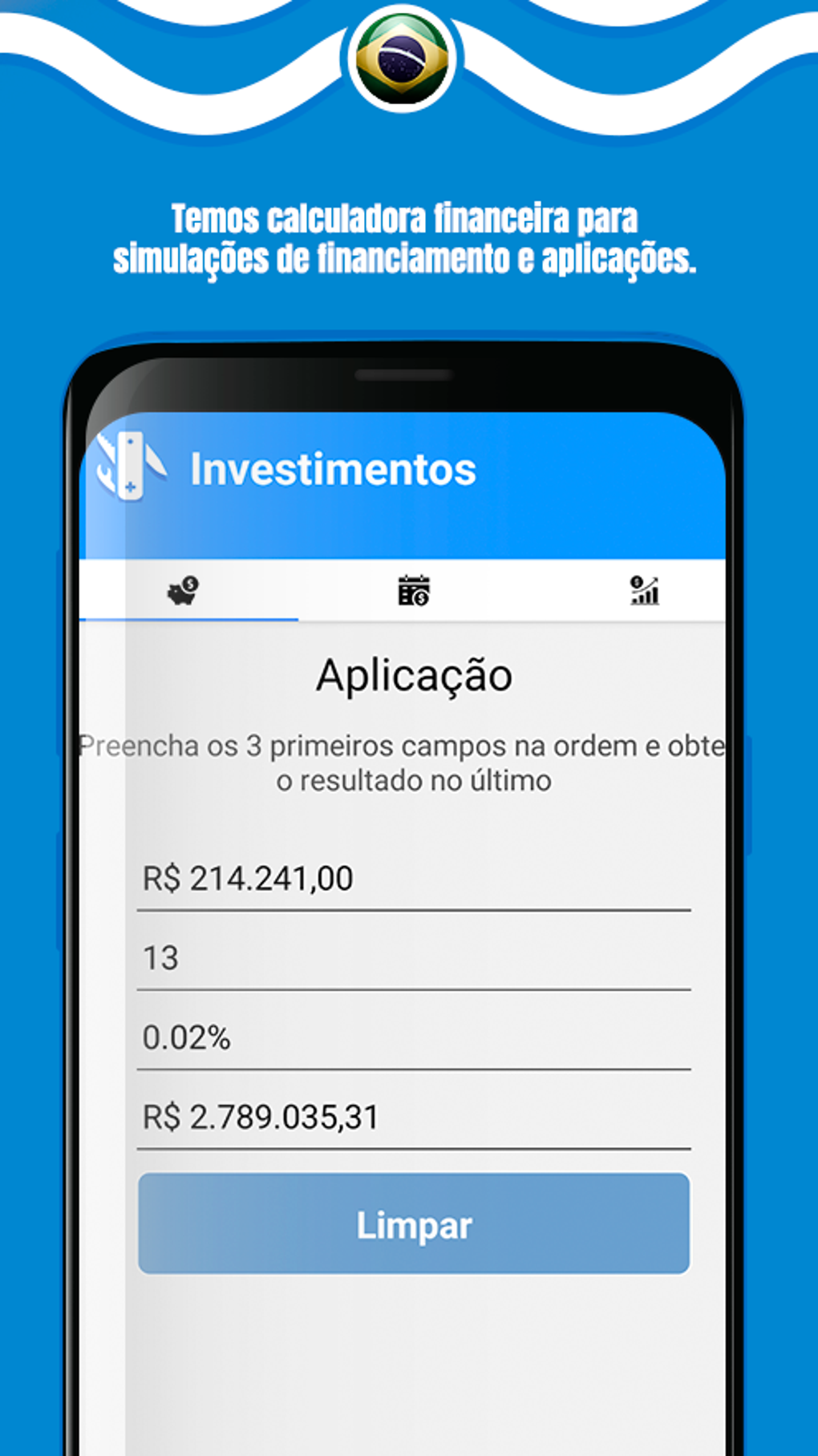Switch to the savings application tab

186,592
